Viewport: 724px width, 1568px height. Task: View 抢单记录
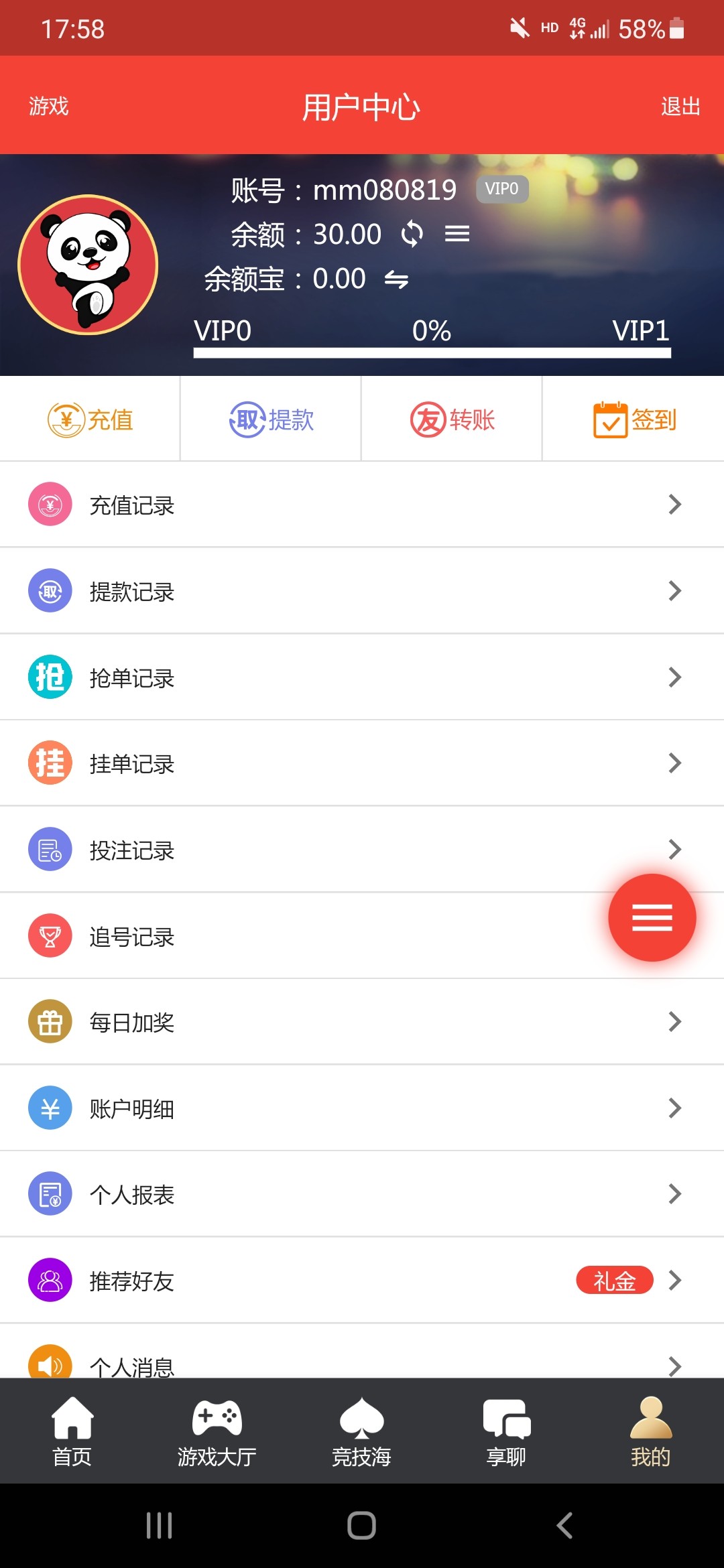pyautogui.click(x=362, y=677)
